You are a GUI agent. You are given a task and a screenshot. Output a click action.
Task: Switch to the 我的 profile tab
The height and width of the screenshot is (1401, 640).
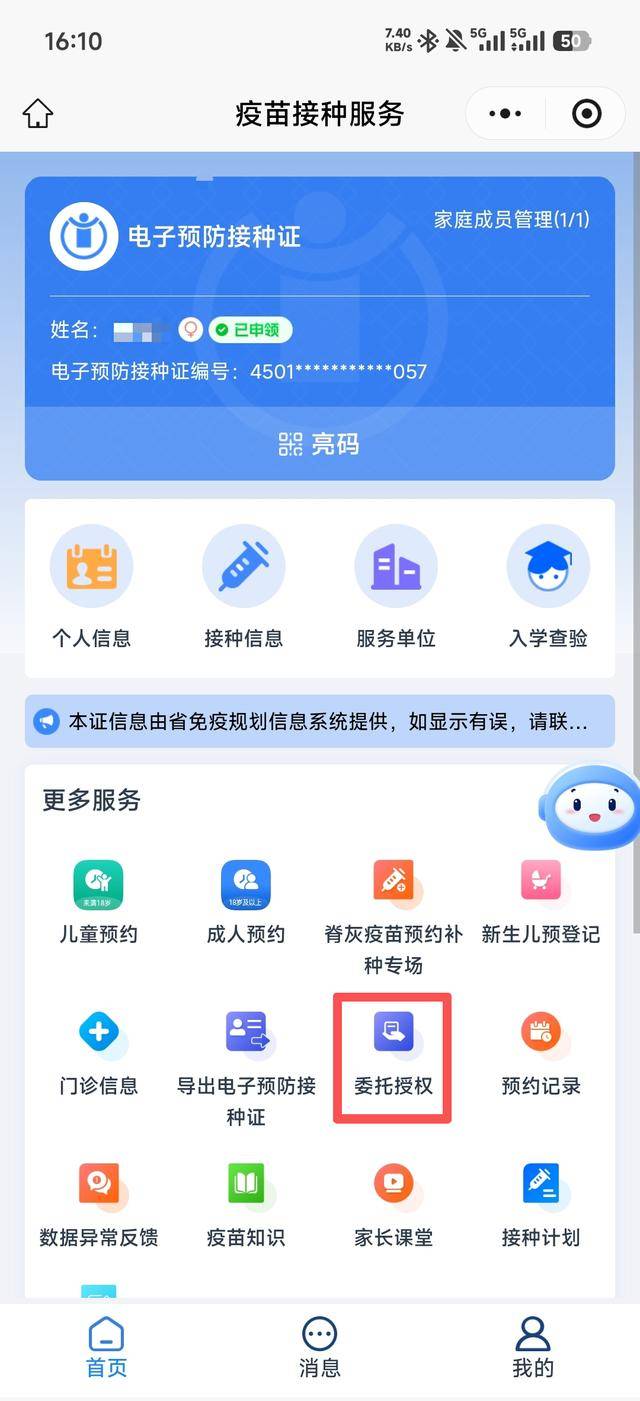click(x=532, y=1347)
